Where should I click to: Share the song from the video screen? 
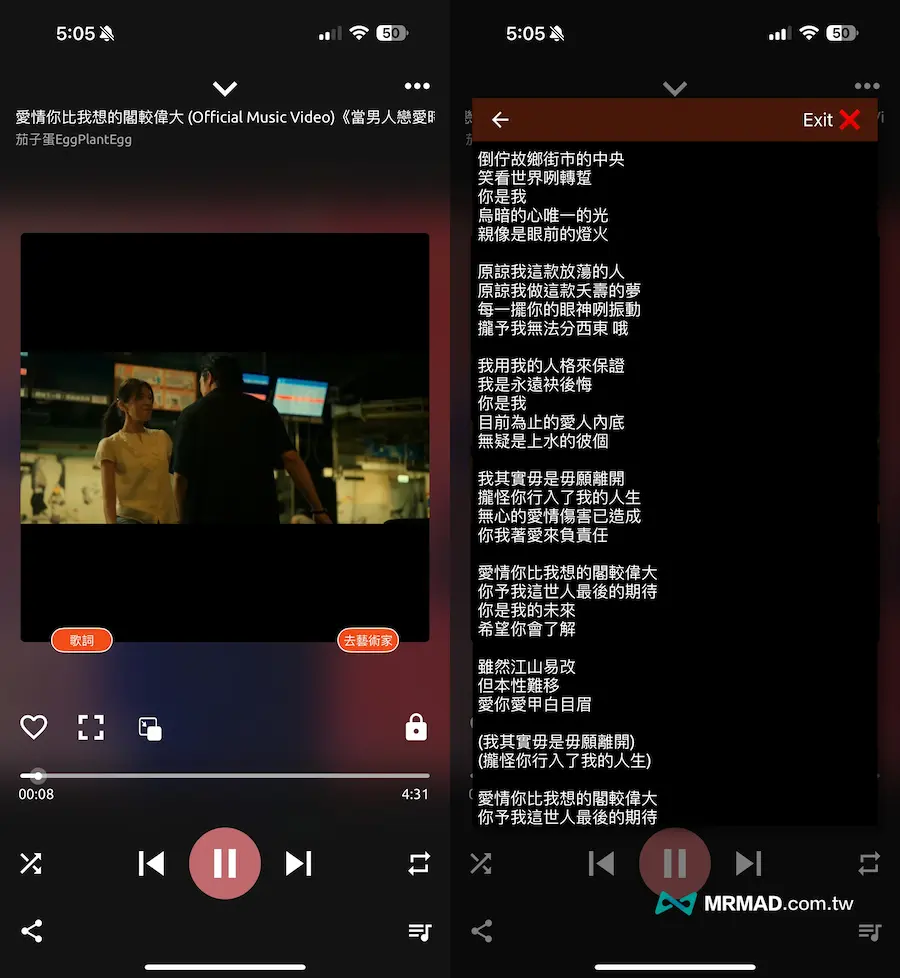(x=32, y=931)
